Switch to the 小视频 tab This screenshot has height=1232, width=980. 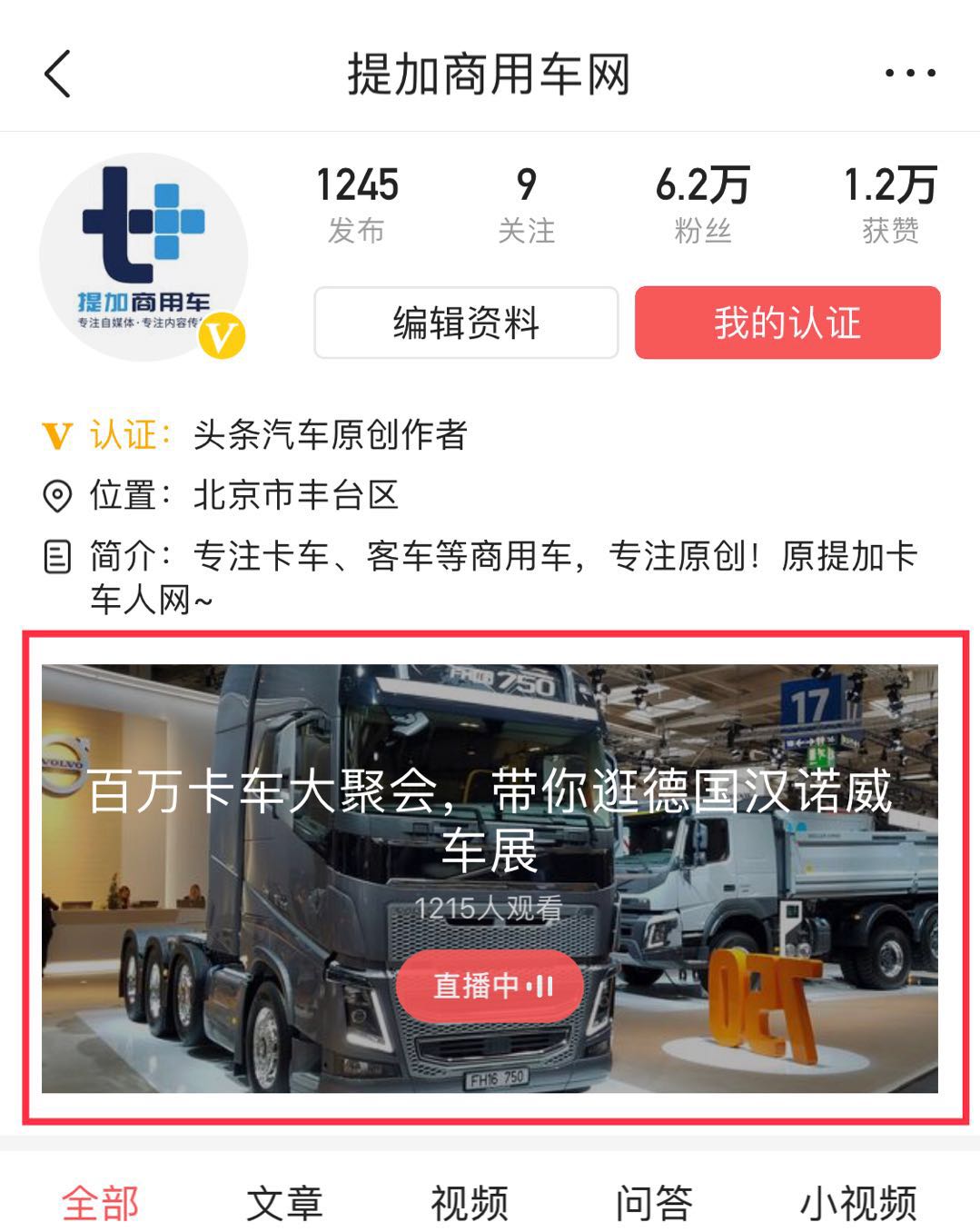pyautogui.click(x=858, y=1203)
